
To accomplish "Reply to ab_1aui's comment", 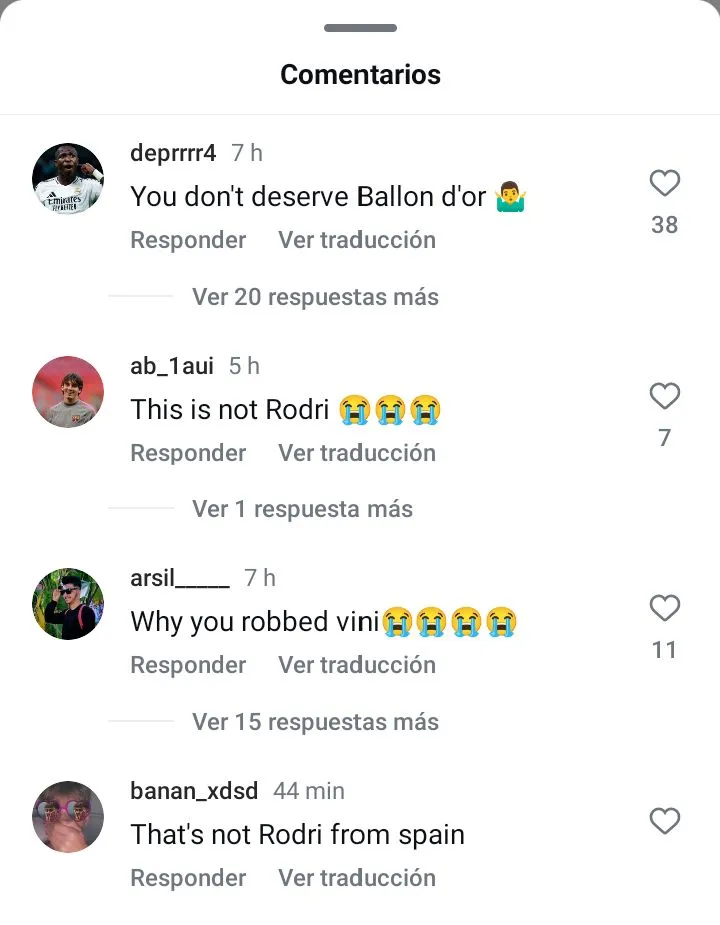I will click(x=188, y=453).
